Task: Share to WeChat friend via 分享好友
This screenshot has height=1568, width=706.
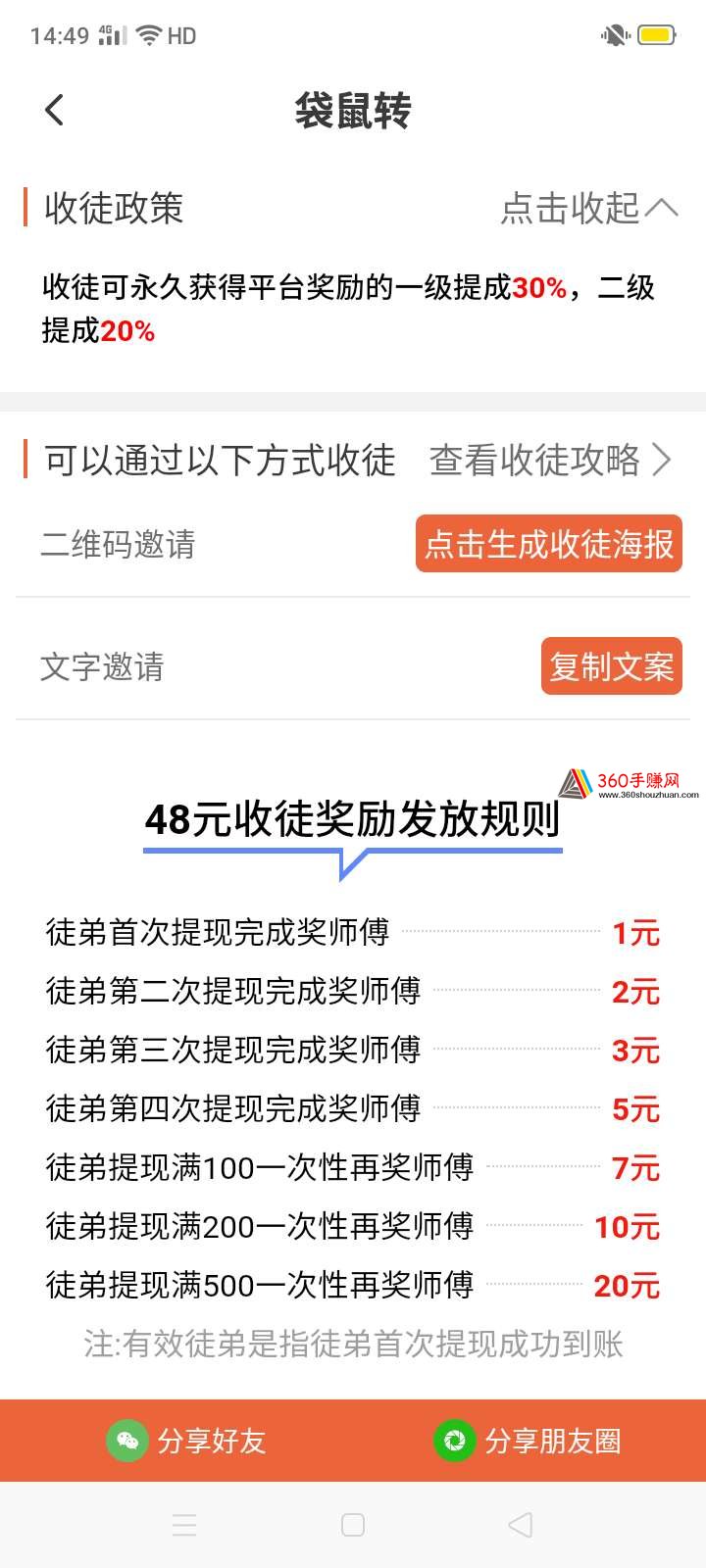Action: click(186, 1441)
